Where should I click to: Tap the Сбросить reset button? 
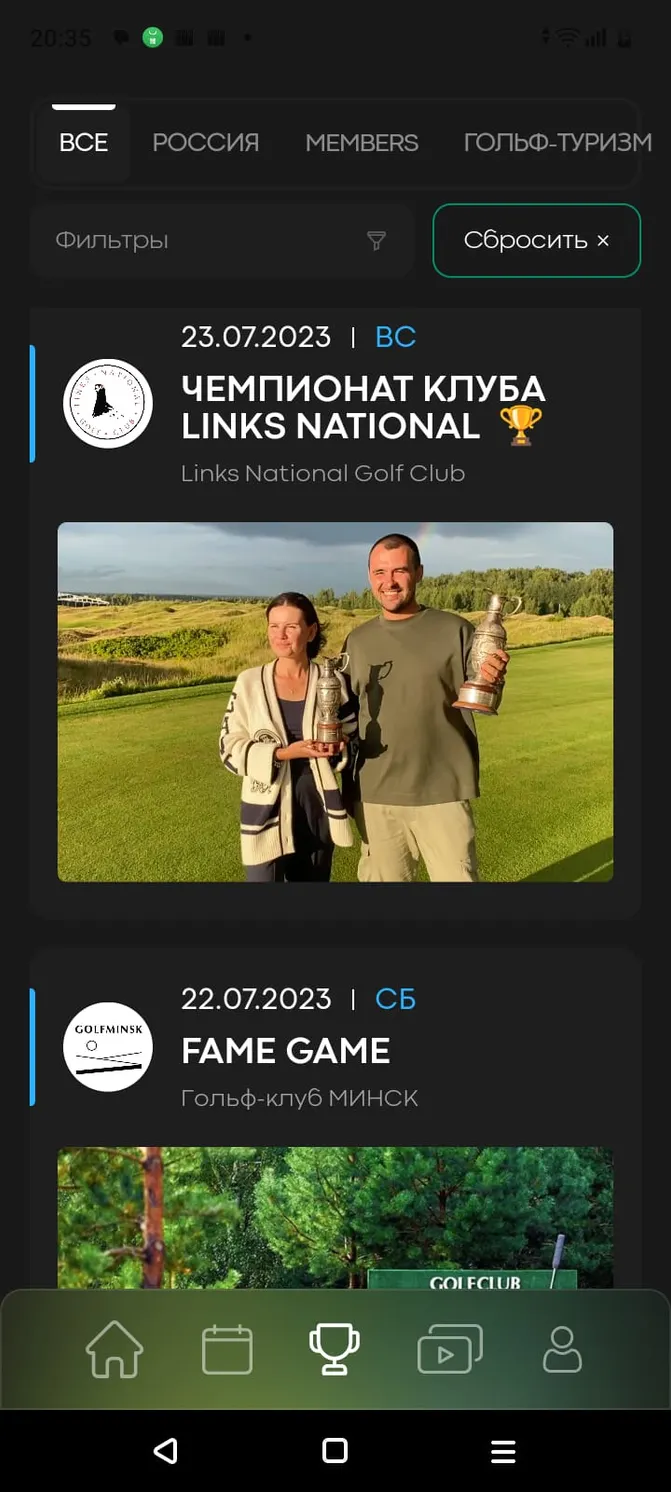pos(537,240)
